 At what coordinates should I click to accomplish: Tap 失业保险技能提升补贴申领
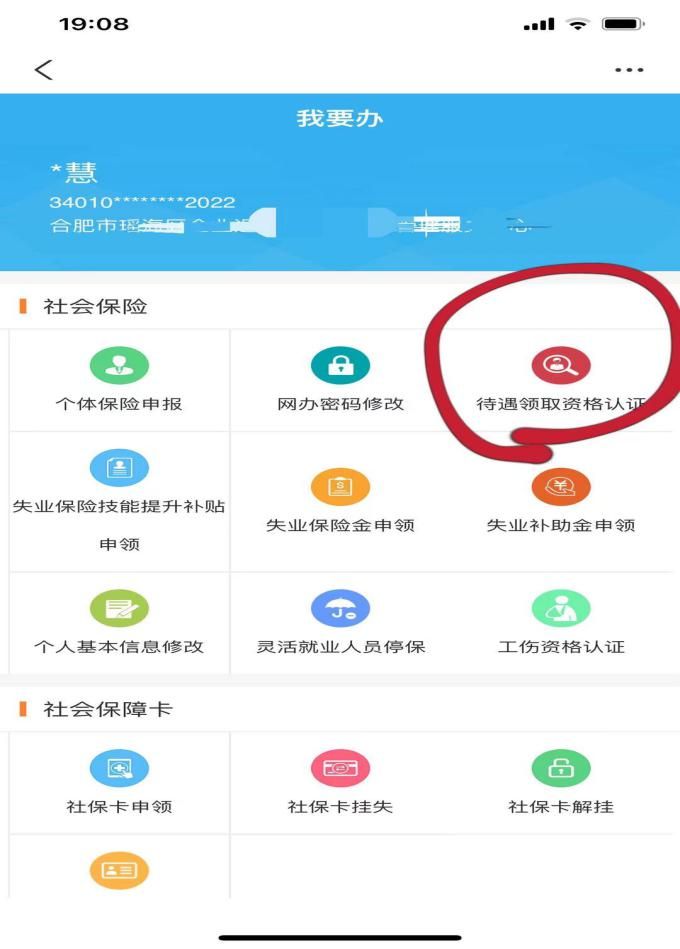(119, 500)
